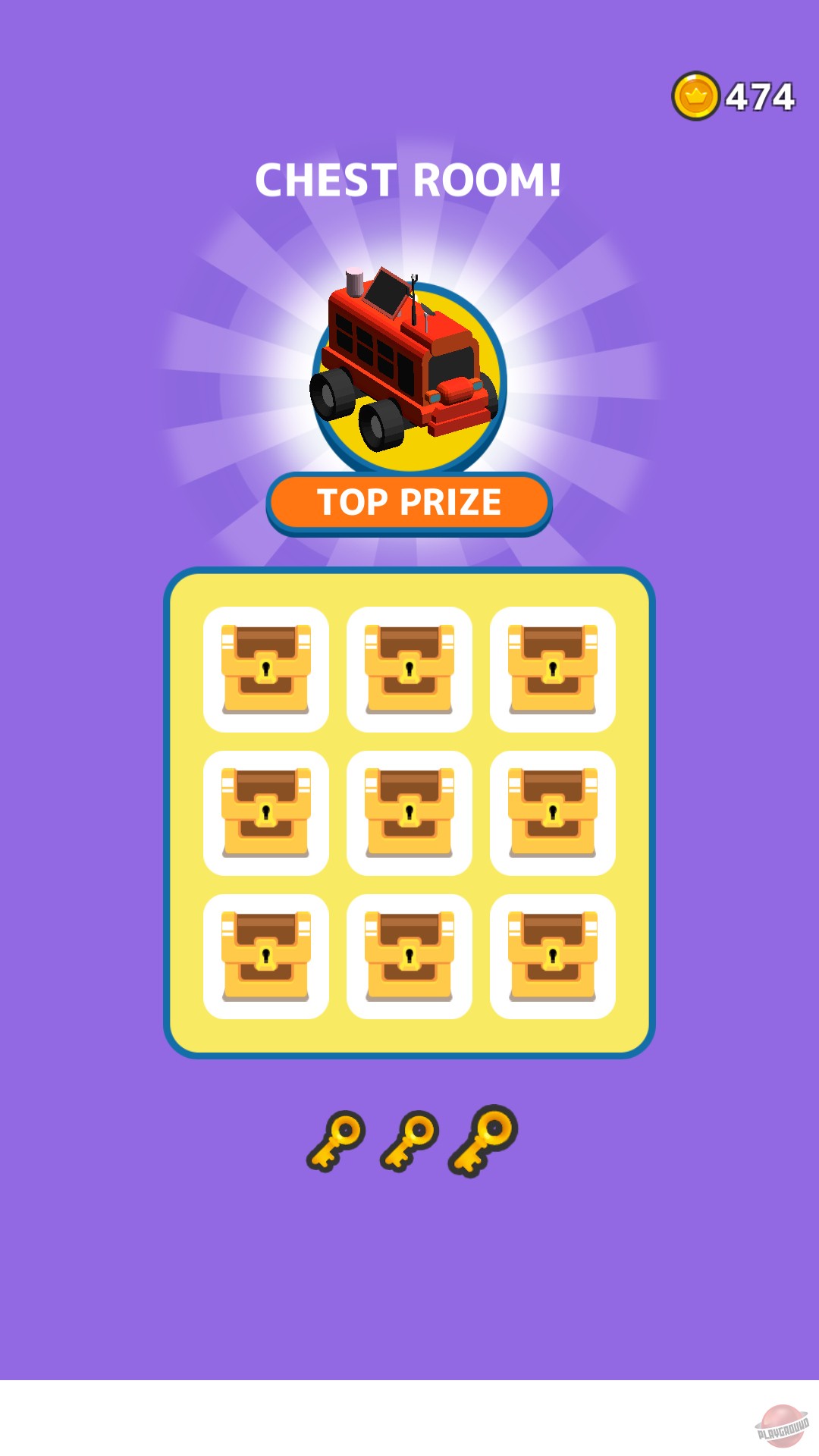The height and width of the screenshot is (1456, 819).
Task: Tap the TOP PRIZE banner
Action: (x=409, y=500)
